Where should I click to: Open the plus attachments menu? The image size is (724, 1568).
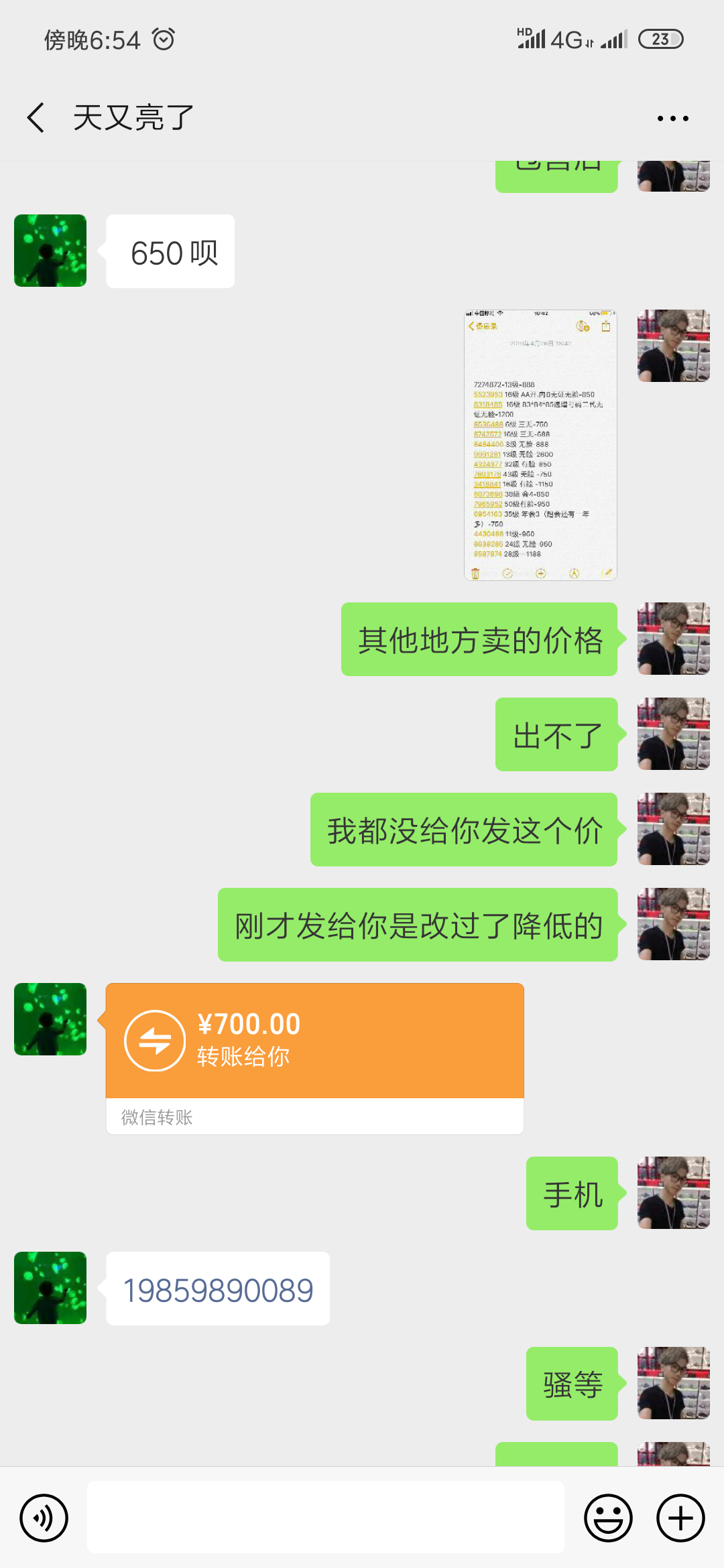pyautogui.click(x=680, y=1518)
